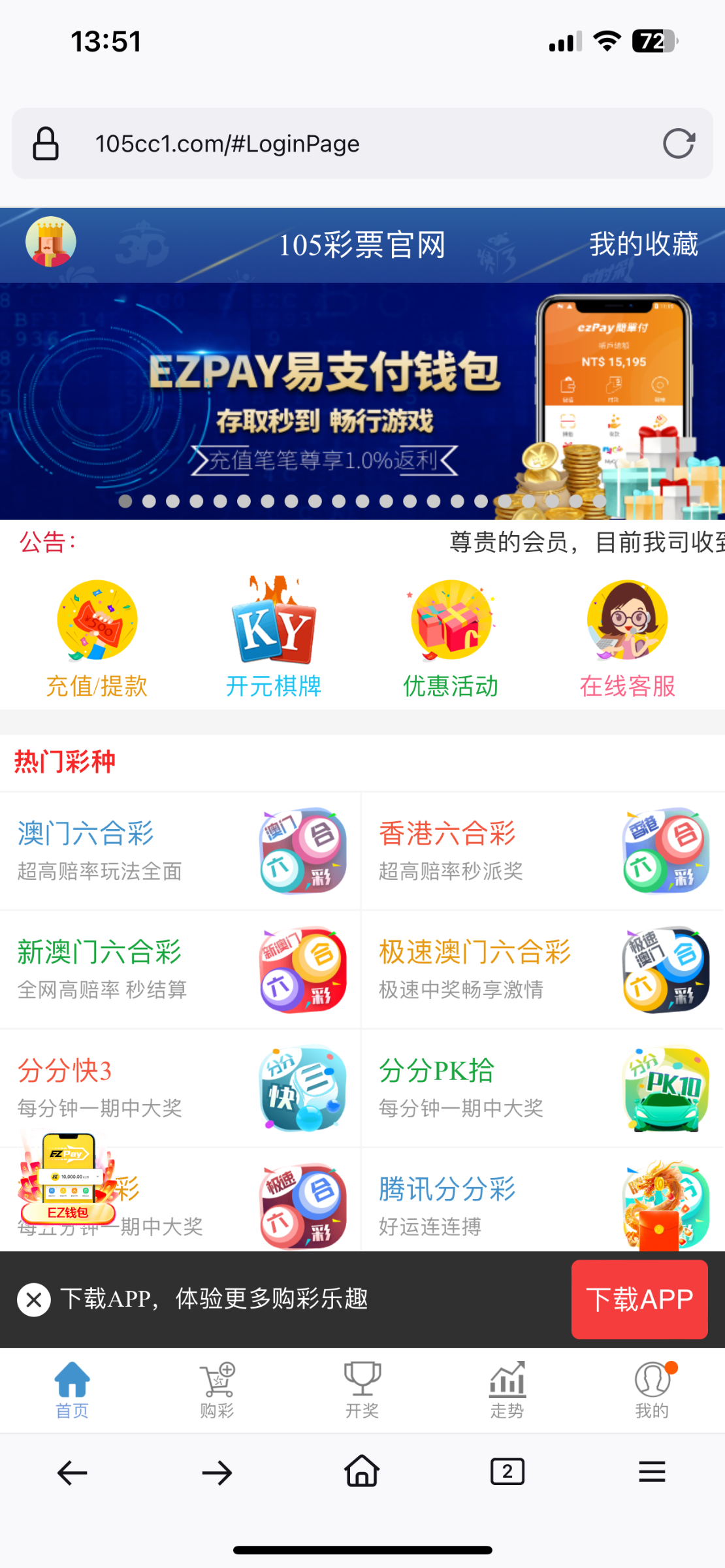Viewport: 725px width, 1568px height.
Task: Click the crowned user avatar
Action: coord(52,242)
